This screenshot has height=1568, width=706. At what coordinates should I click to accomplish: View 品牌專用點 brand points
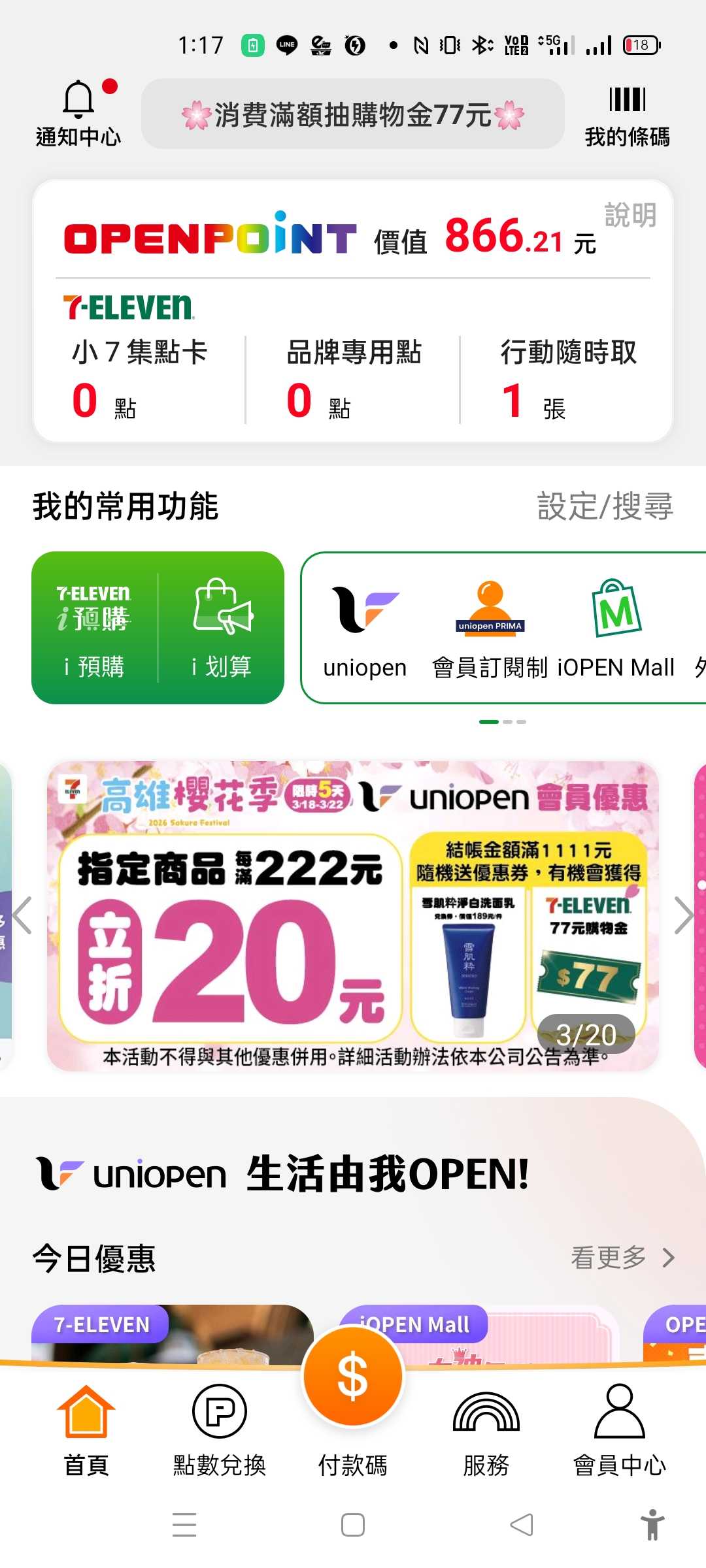(x=354, y=379)
